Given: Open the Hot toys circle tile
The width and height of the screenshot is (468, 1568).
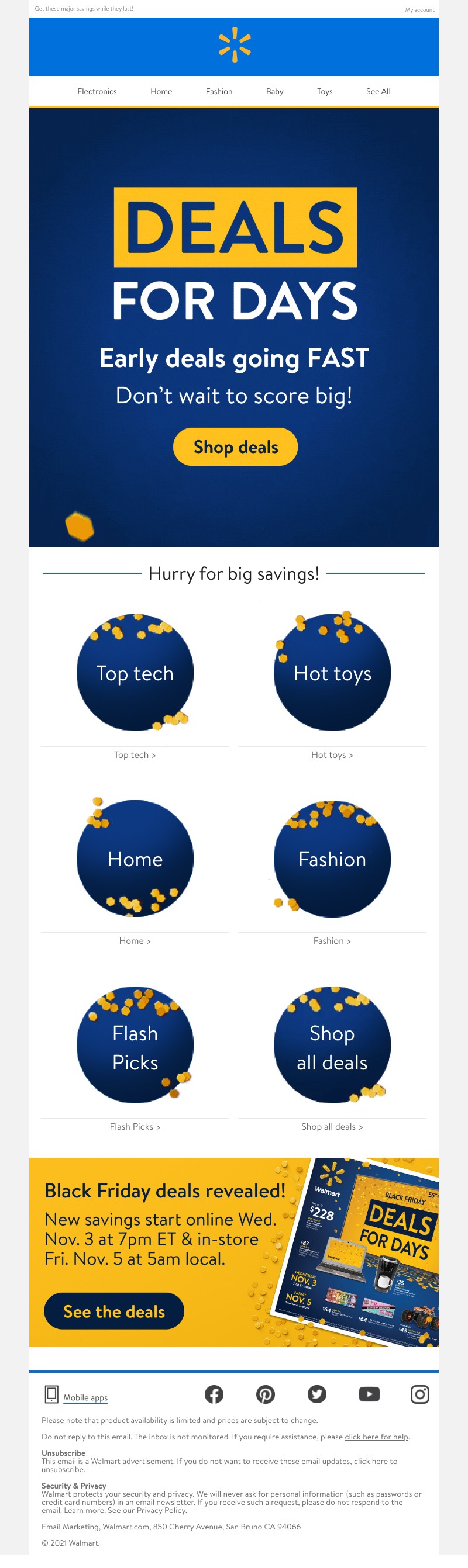Looking at the screenshot, I should coord(332,673).
